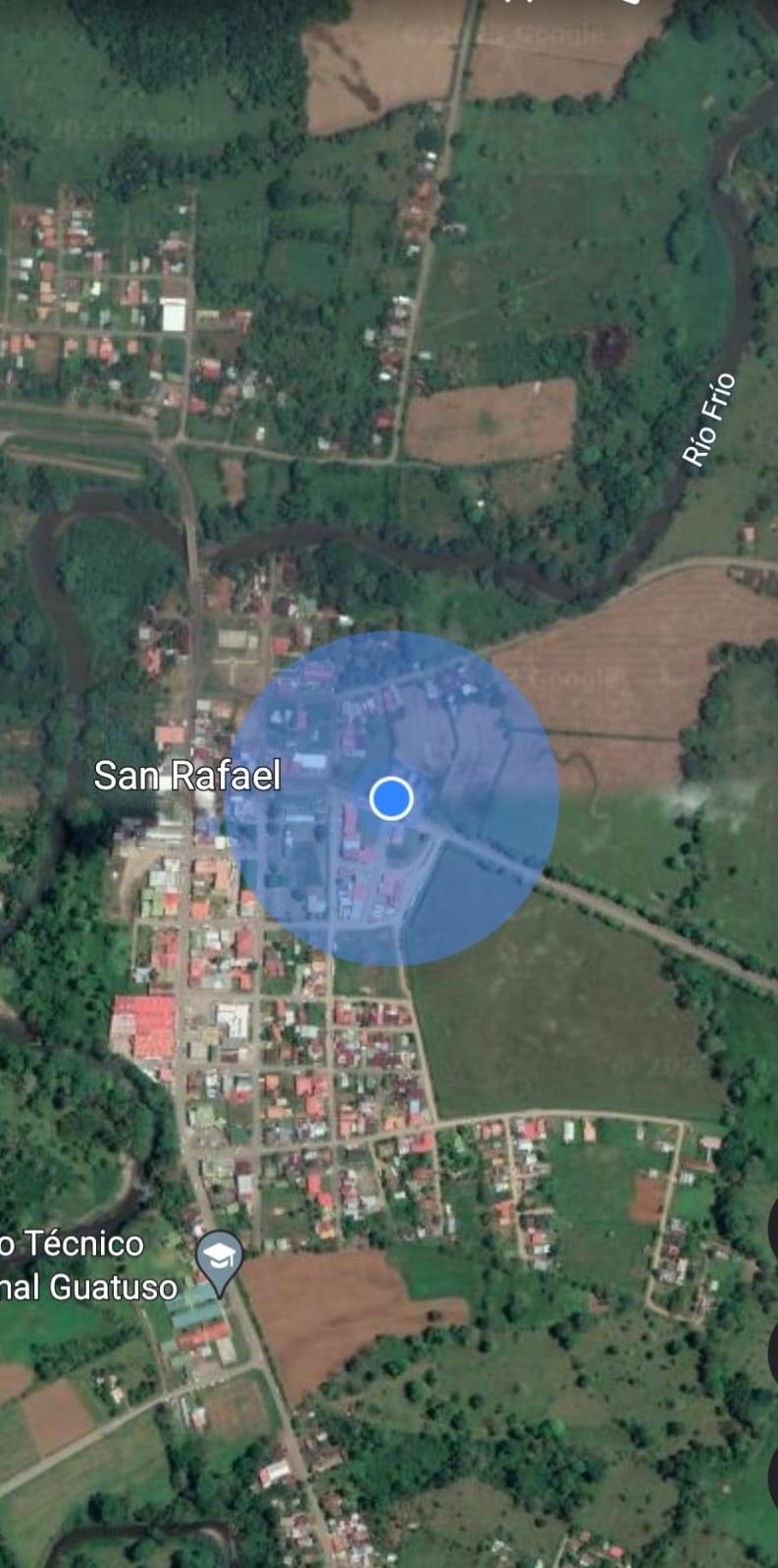Tap the blue current location dot

pyautogui.click(x=391, y=798)
